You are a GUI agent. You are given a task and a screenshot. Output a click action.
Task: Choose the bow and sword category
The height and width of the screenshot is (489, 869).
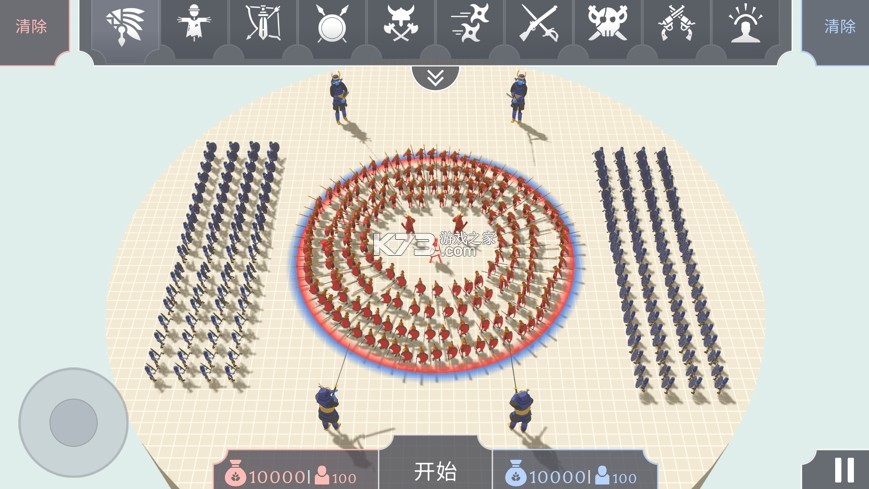(x=263, y=23)
